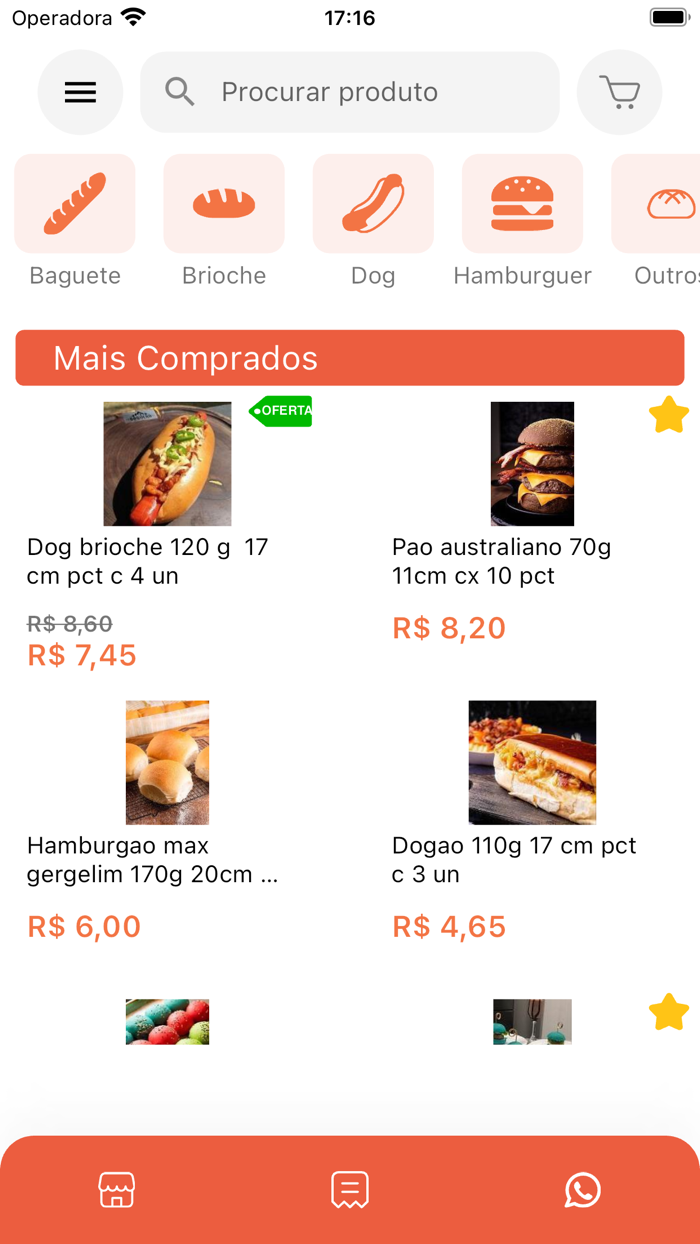Tap the Procurar produto search field
700x1244 pixels.
(x=350, y=92)
